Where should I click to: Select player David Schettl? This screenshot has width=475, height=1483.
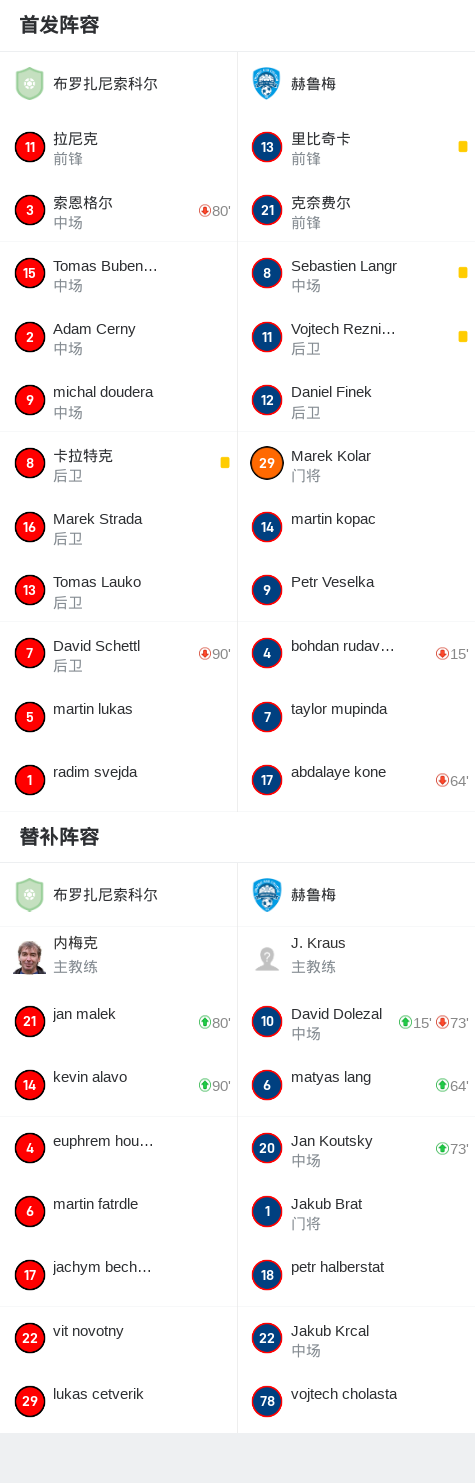[118, 654]
